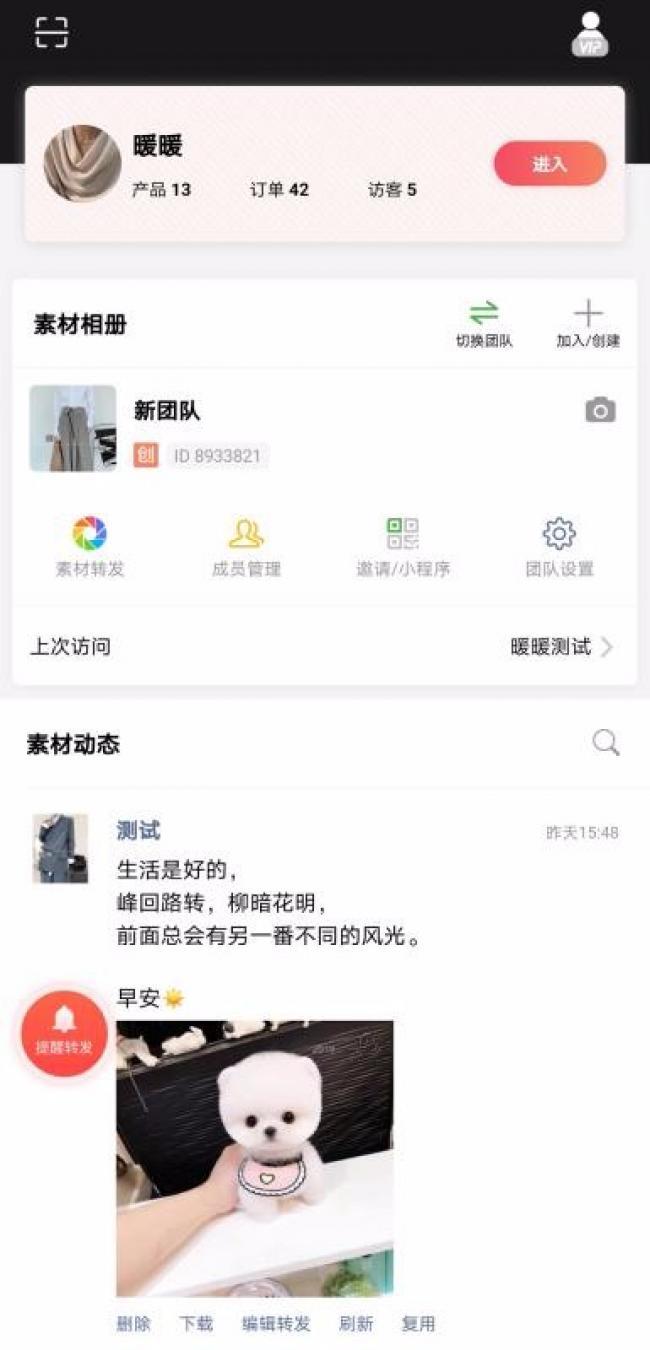This screenshot has height=1350, width=650.
Task: View the puppy photo in the post
Action: pos(255,1158)
